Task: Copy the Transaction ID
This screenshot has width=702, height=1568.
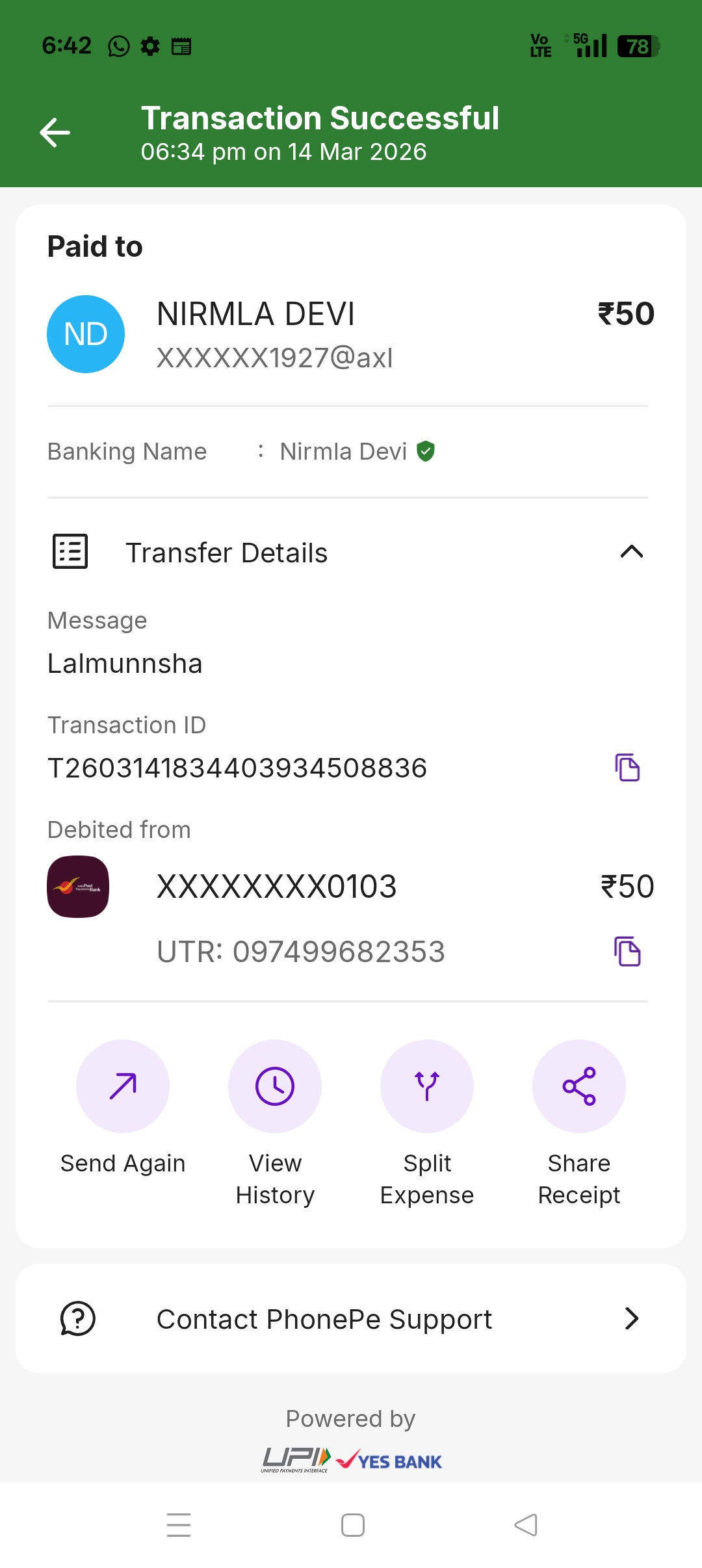Action: click(627, 768)
